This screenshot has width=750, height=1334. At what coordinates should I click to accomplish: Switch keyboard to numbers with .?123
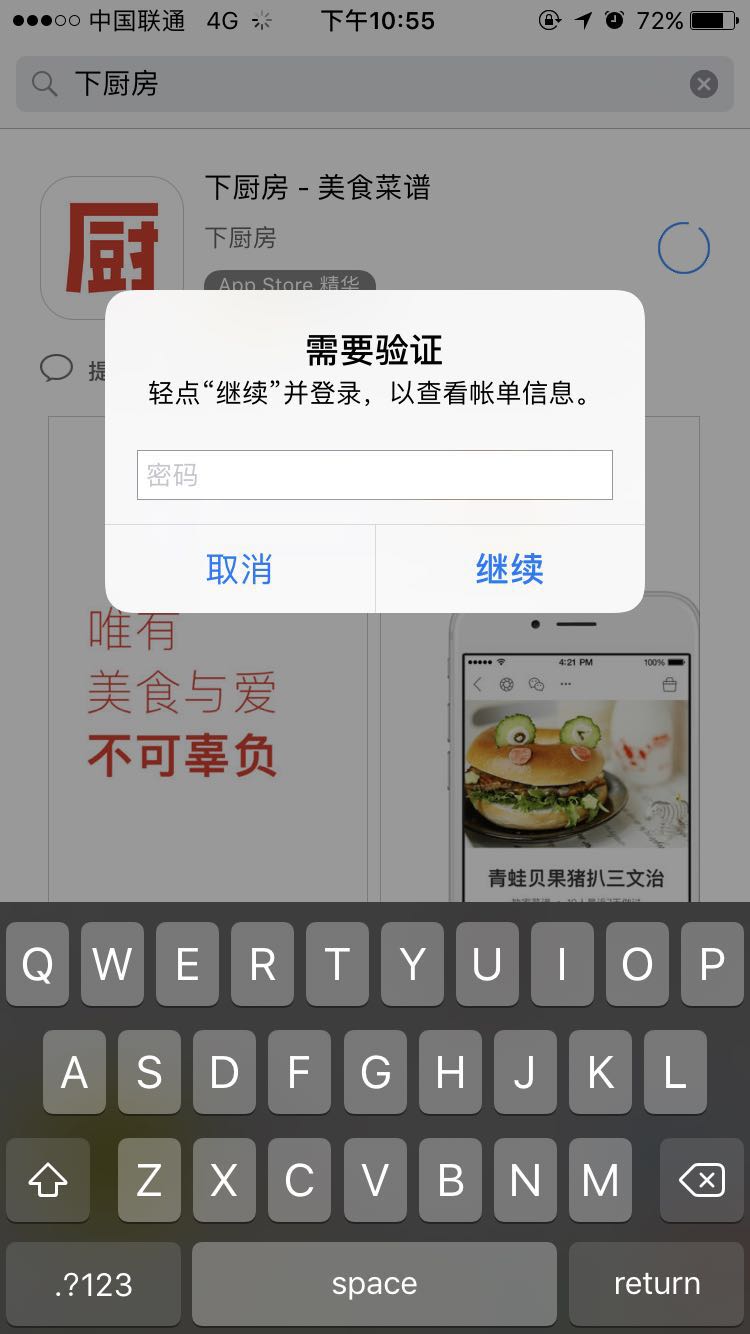[x=93, y=1284]
